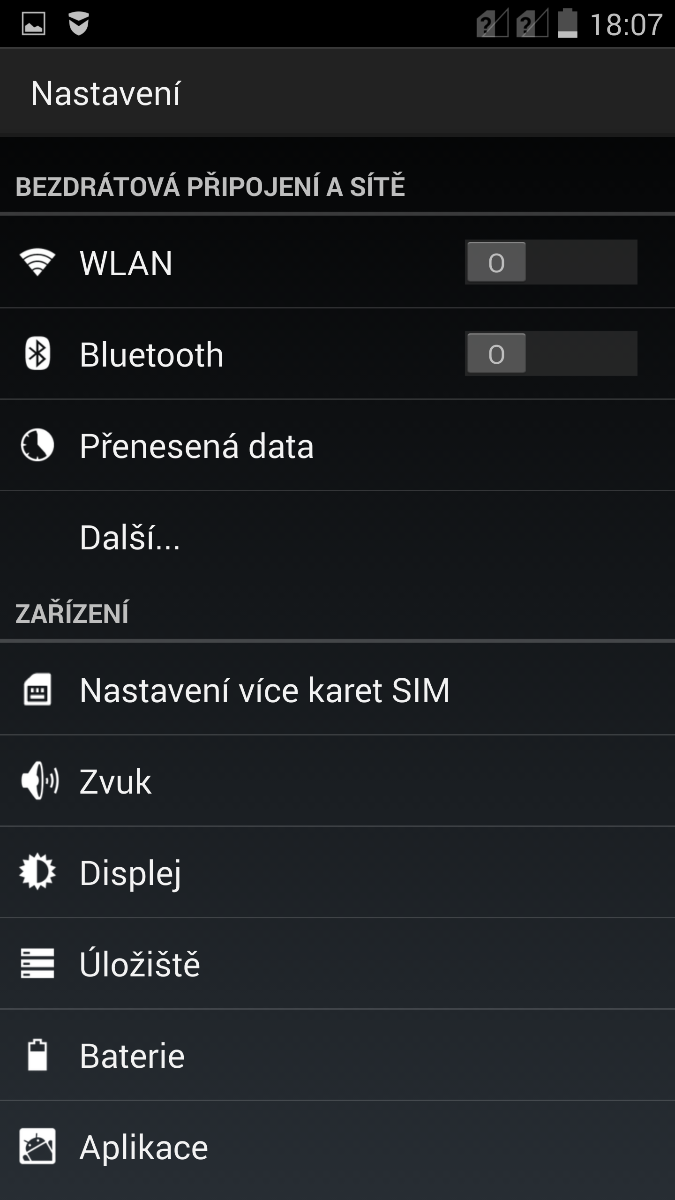Enable the Bluetooth switch
This screenshot has height=1200, width=675.
pos(550,355)
